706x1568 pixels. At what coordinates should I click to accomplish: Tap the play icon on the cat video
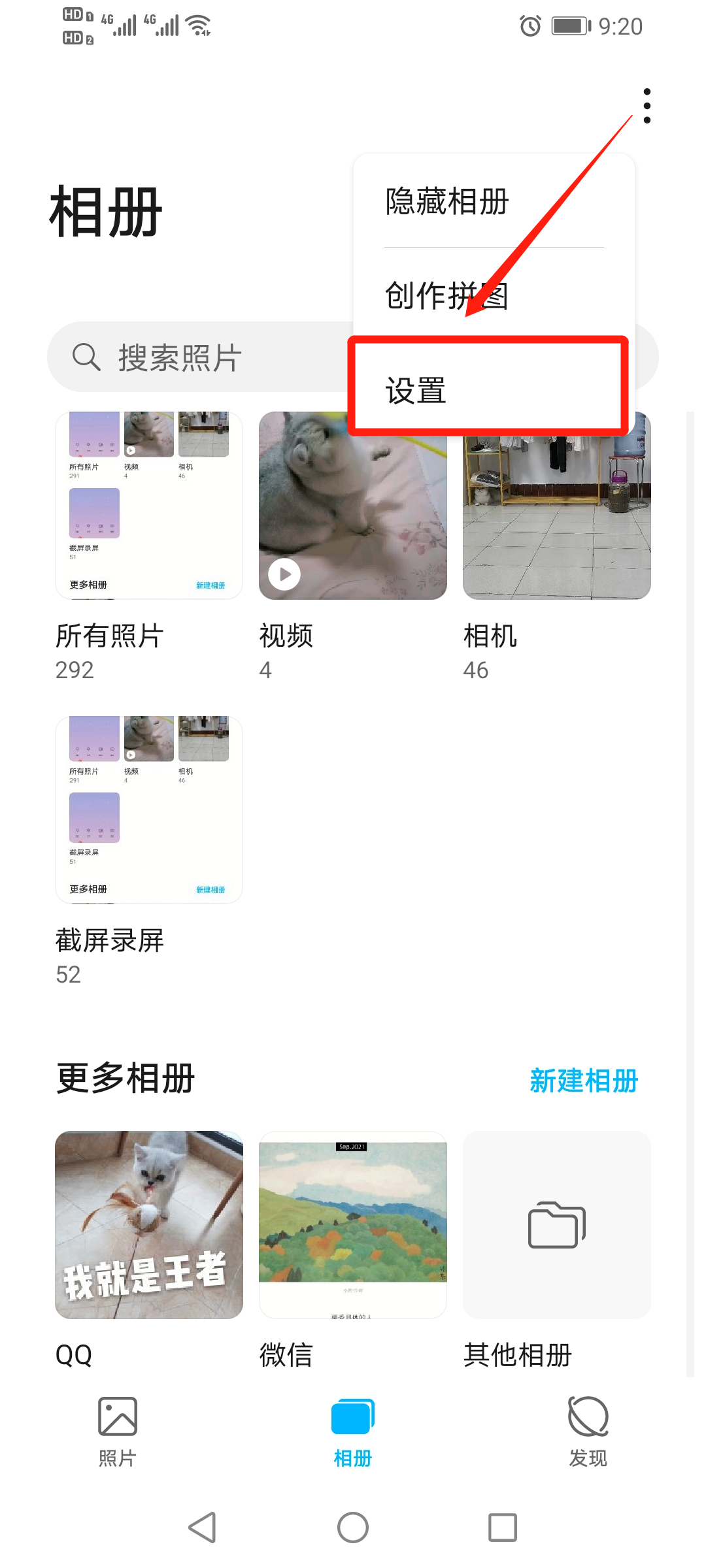(284, 574)
